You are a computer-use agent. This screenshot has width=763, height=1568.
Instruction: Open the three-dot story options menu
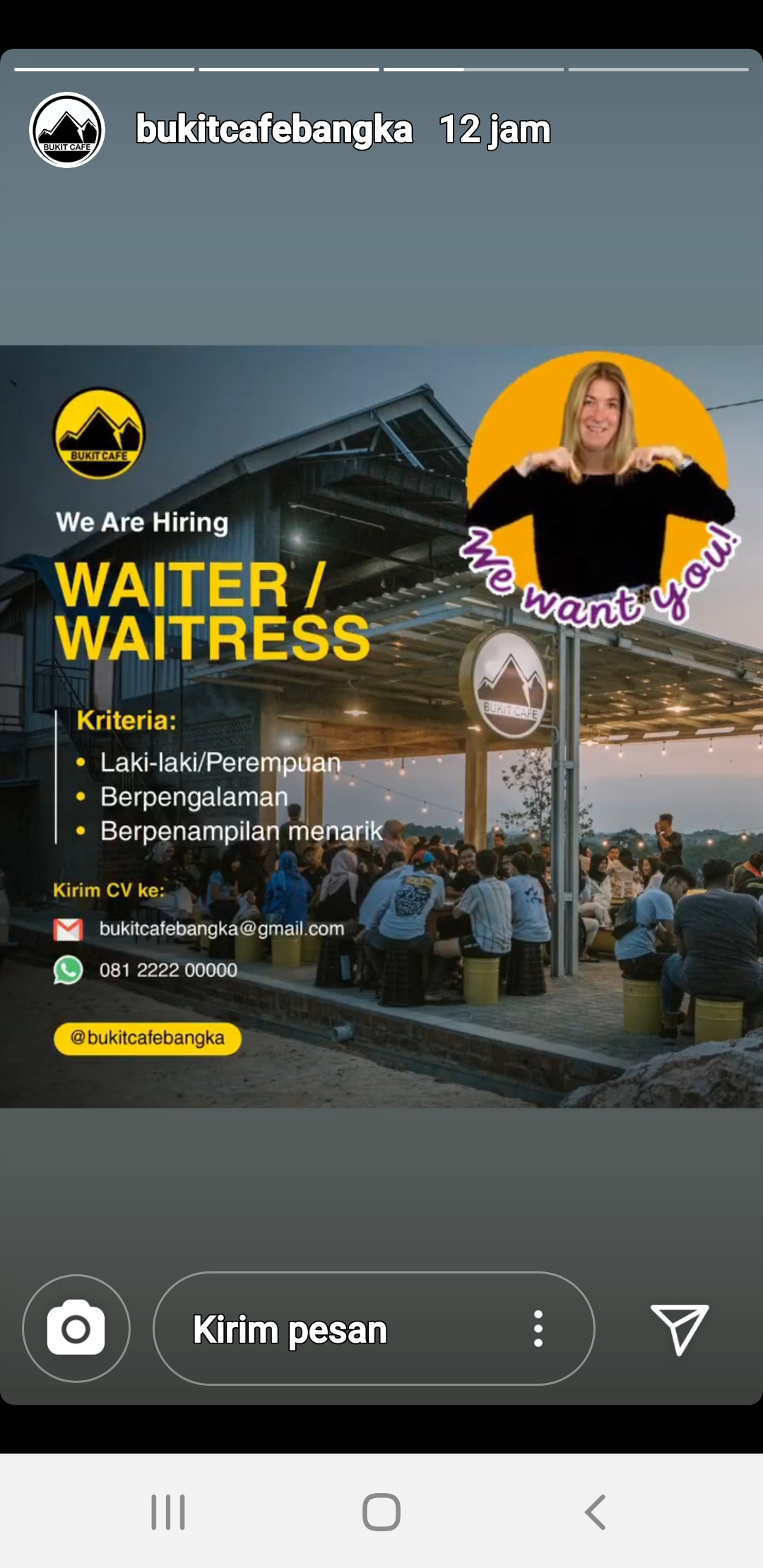pos(538,1329)
